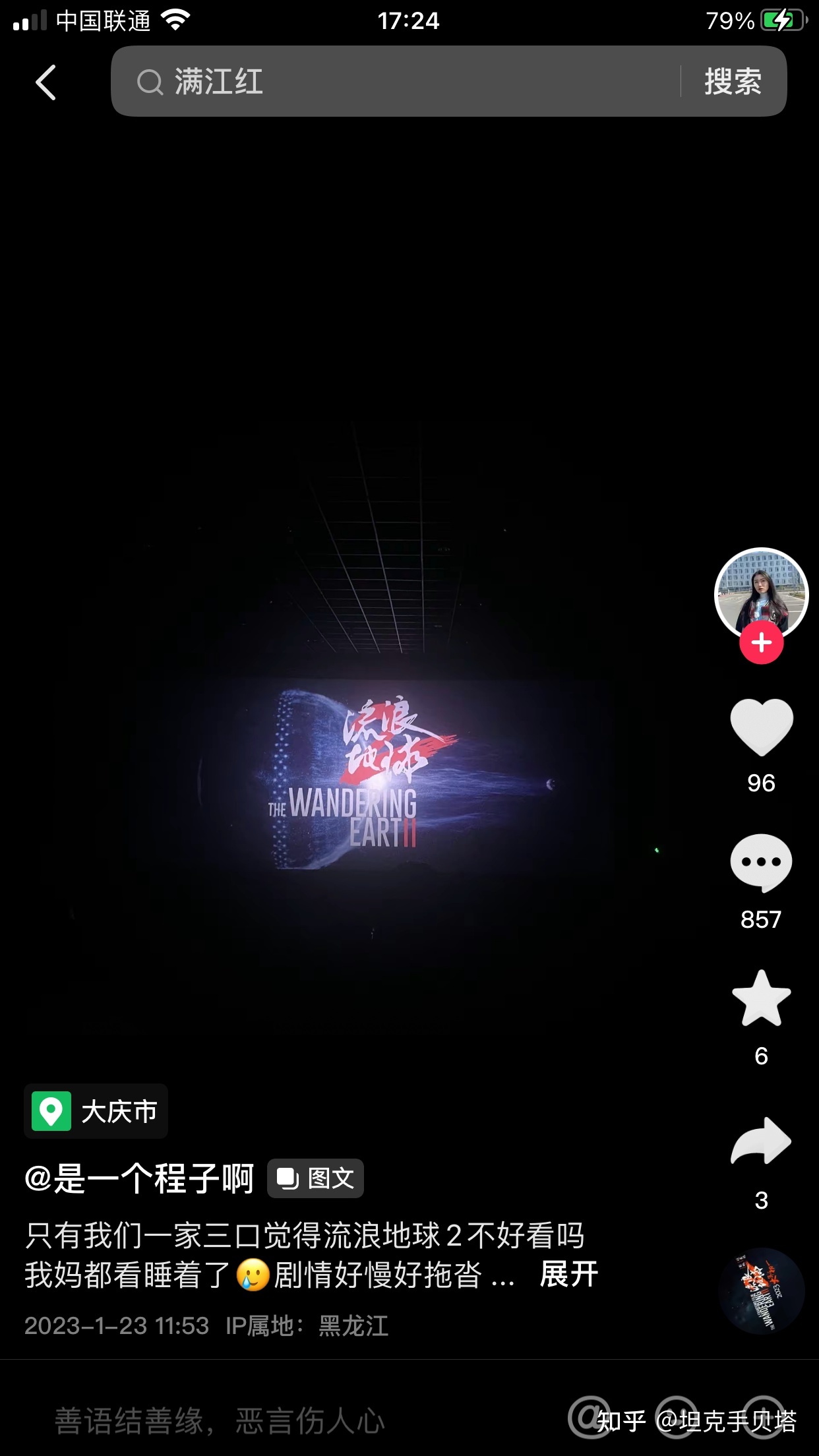The height and width of the screenshot is (1456, 819).
Task: Tap the 搜索 button
Action: point(733,82)
